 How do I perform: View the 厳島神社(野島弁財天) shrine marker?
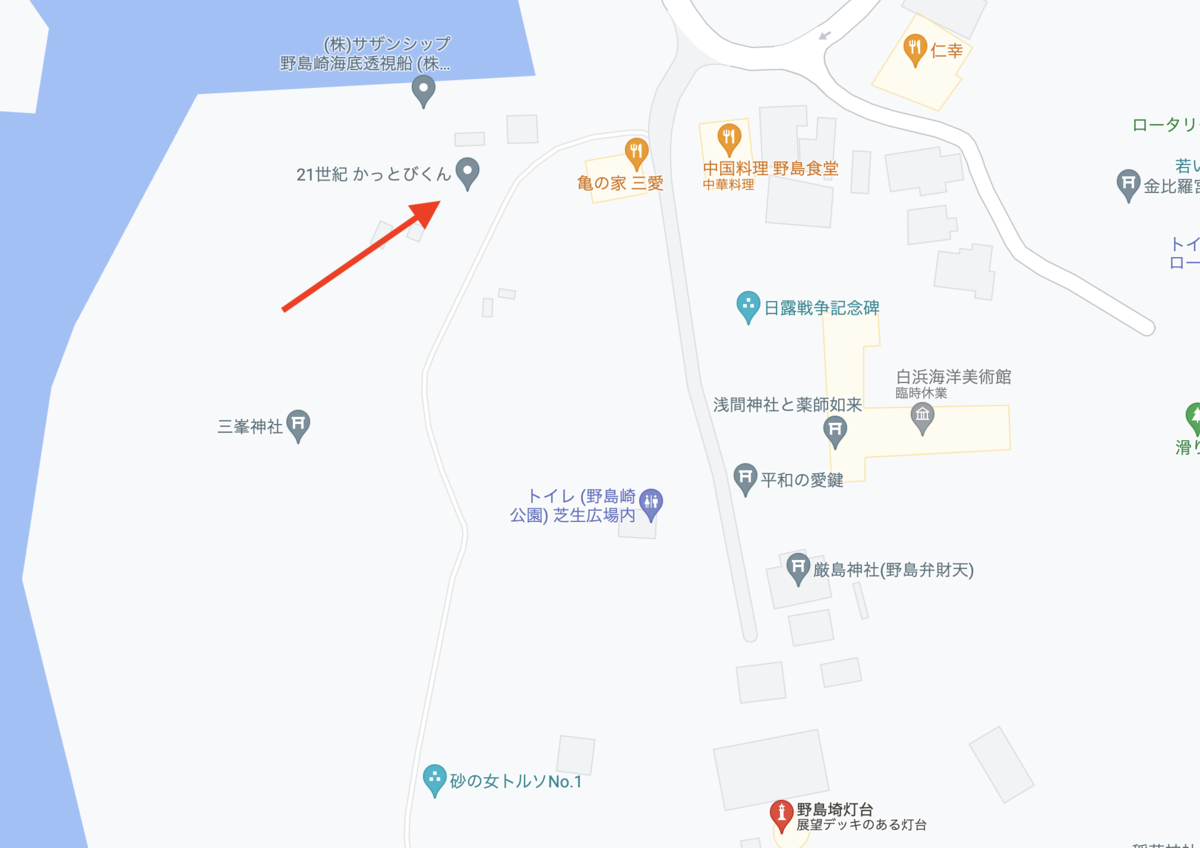pyautogui.click(x=797, y=569)
